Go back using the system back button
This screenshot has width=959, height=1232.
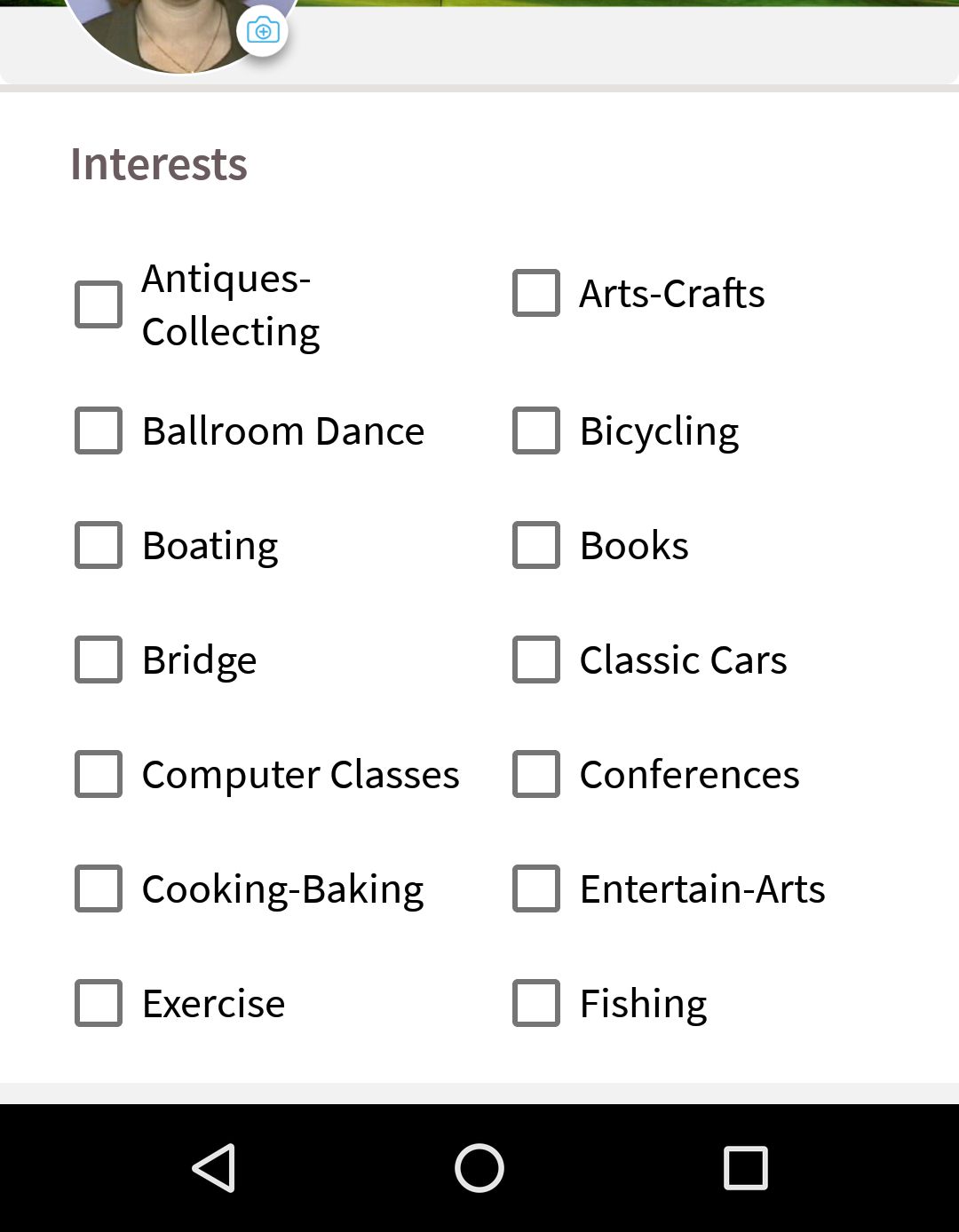214,1168
